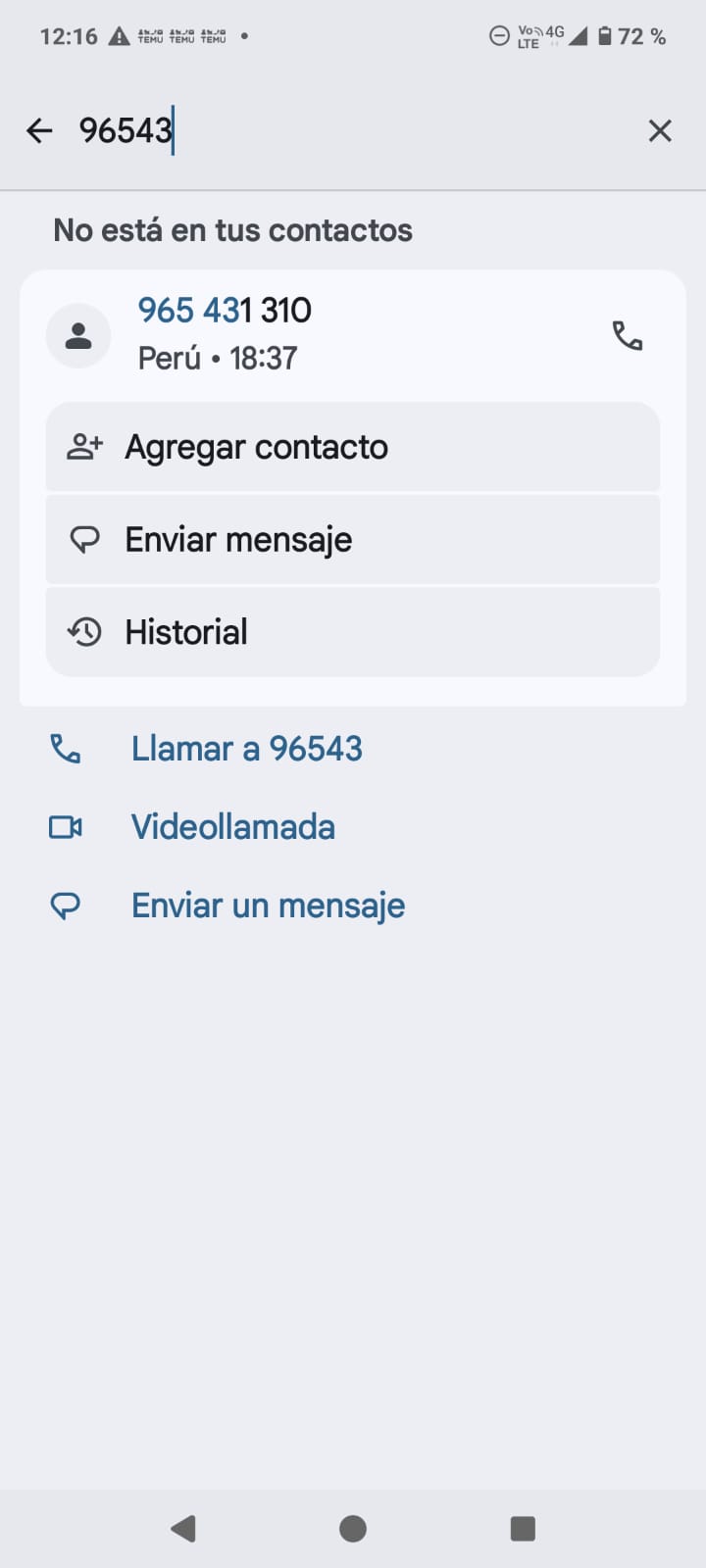Screen dimensions: 706x1568
Task: Go back using the arrow icon
Action: coord(39,130)
